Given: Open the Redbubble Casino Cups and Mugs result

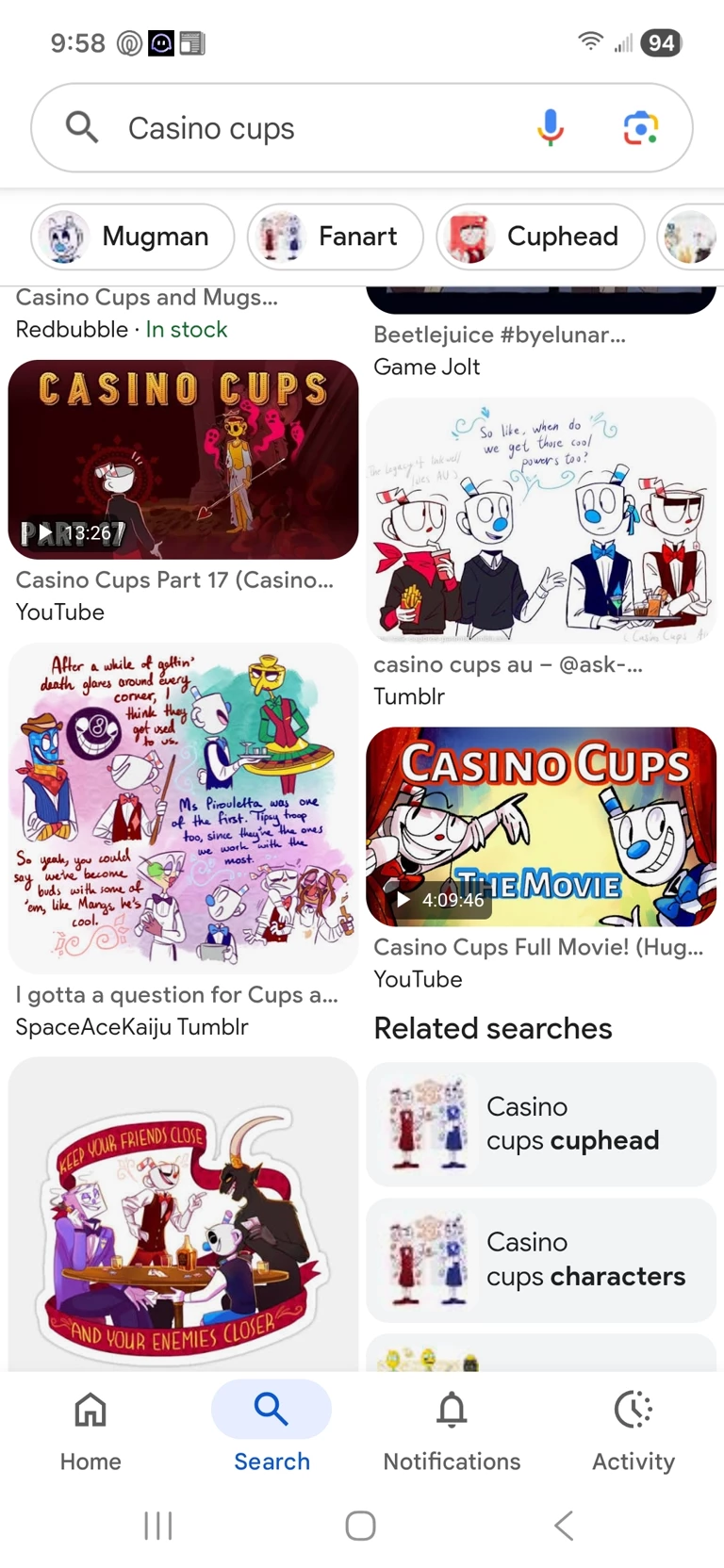Looking at the screenshot, I should 147,313.
